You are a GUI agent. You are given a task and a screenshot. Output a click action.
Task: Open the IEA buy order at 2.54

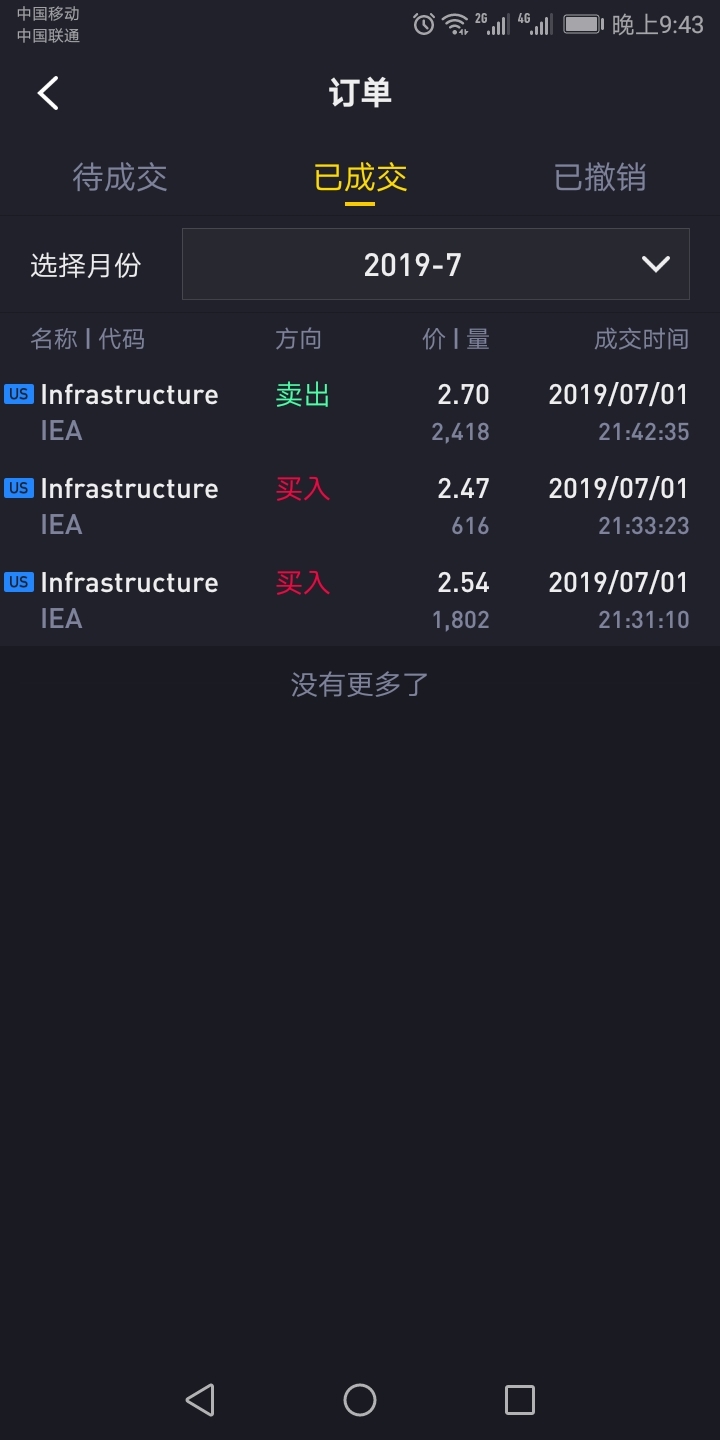360,600
